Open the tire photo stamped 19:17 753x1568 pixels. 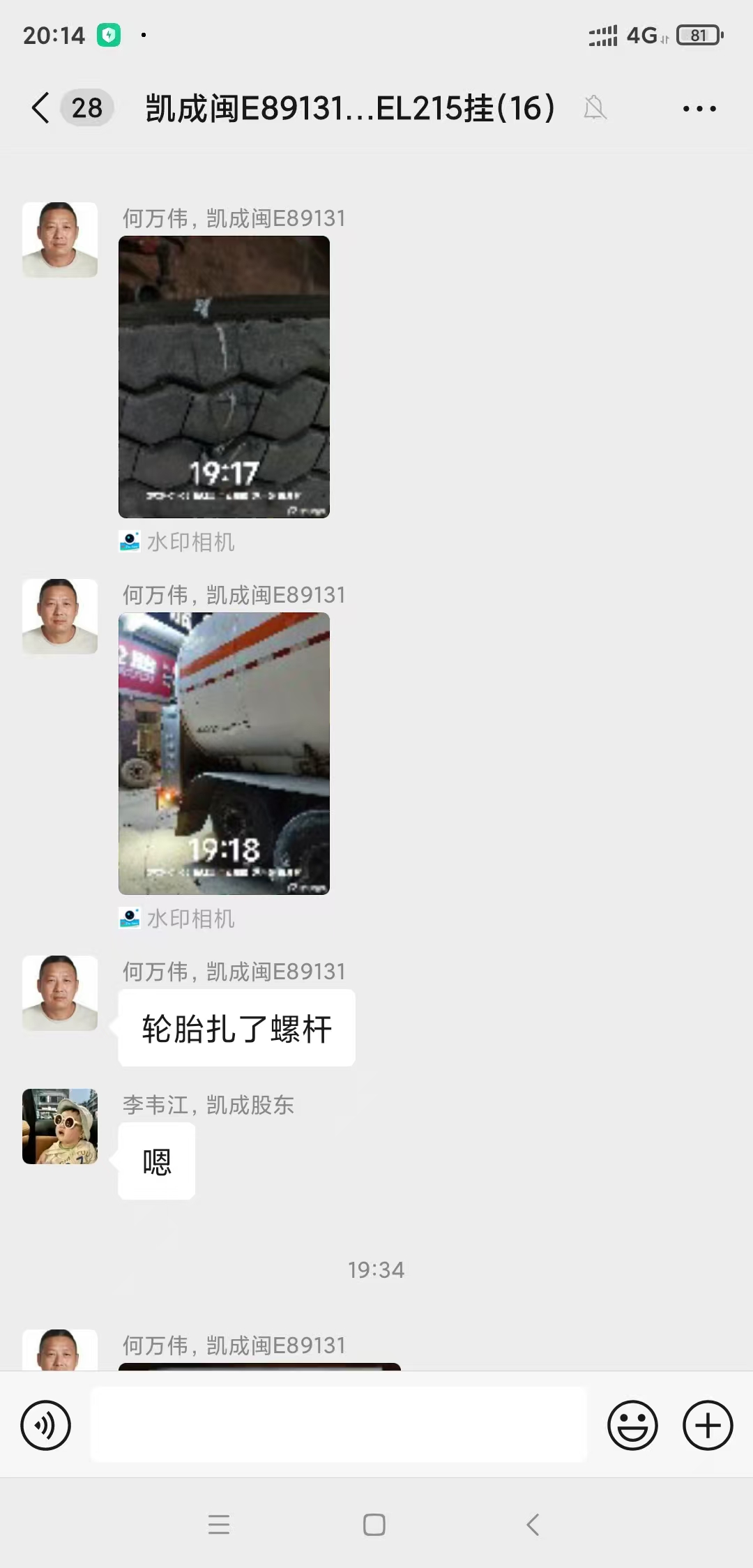224,377
